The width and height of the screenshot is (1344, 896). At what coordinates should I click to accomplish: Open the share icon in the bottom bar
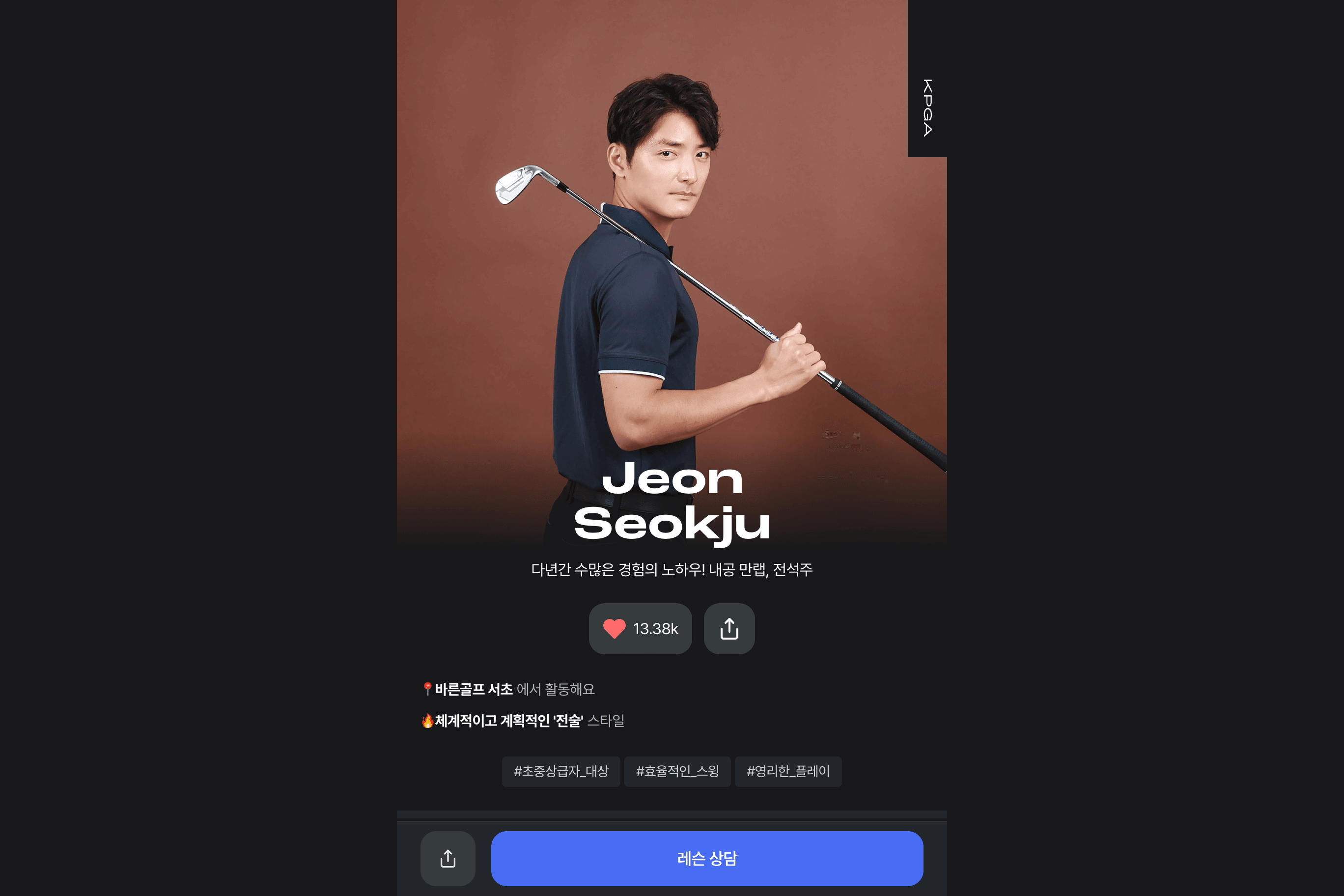(x=448, y=858)
